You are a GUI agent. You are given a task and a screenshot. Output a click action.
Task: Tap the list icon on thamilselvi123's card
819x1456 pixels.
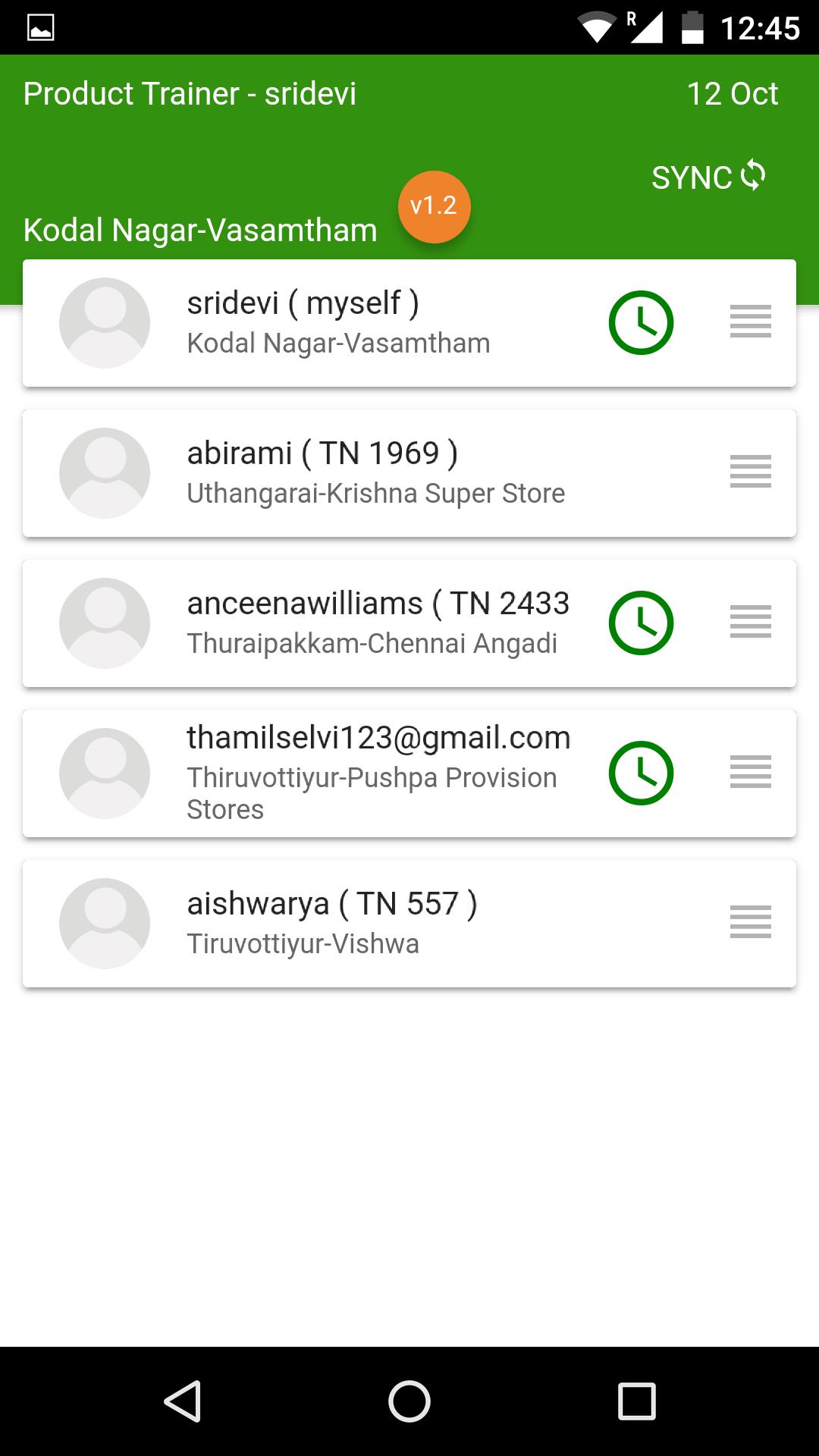pos(750,772)
